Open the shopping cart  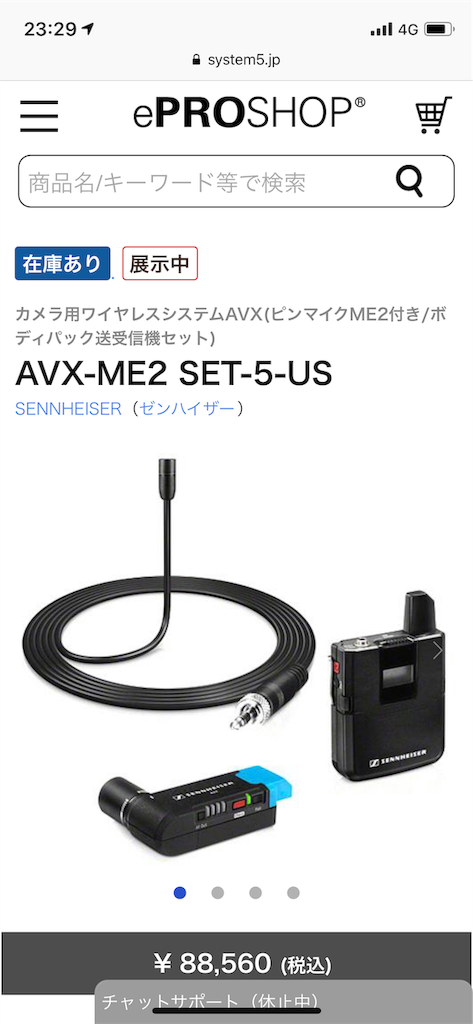coord(434,116)
